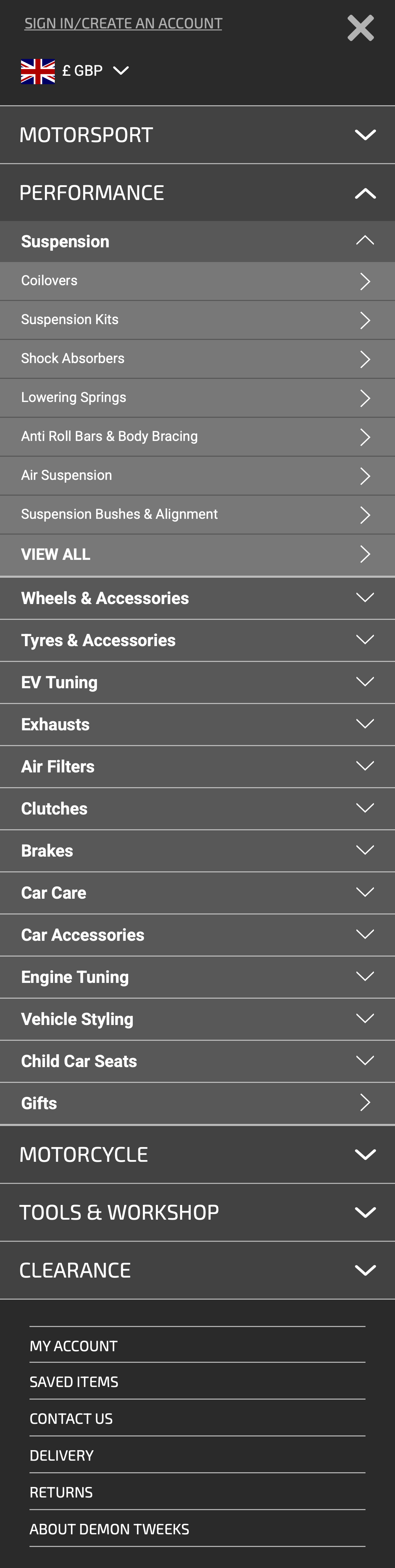Expand the Motorsport section
Viewport: 395px width, 1568px height.
pyautogui.click(x=197, y=134)
